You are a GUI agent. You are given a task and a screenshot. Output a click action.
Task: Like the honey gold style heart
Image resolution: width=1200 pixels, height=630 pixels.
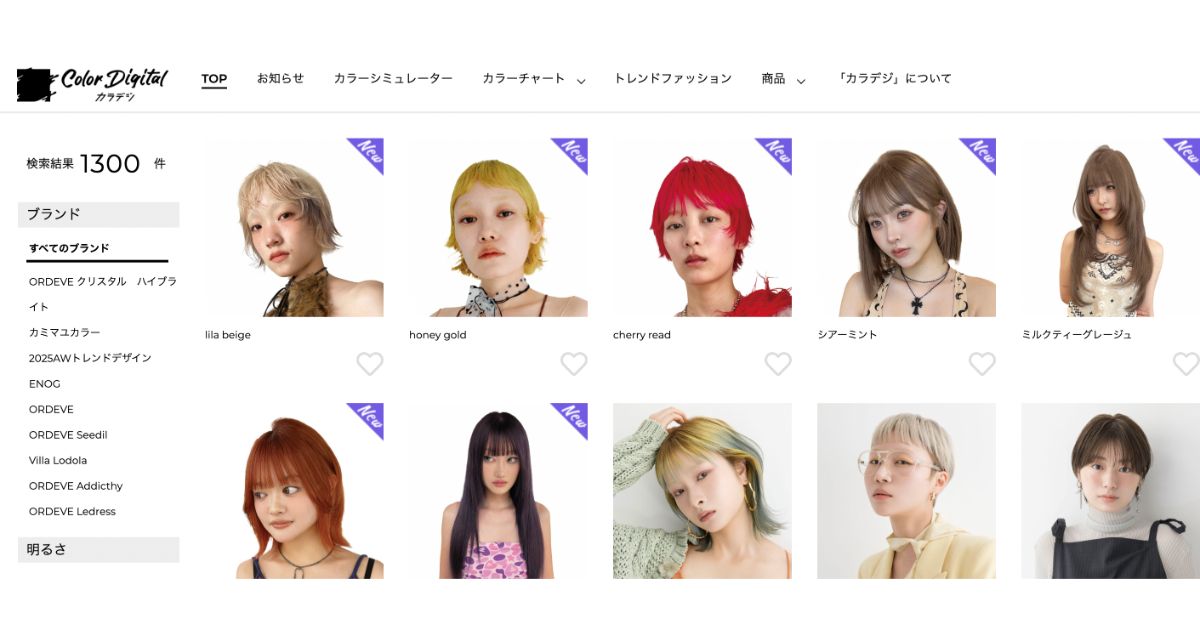573,364
